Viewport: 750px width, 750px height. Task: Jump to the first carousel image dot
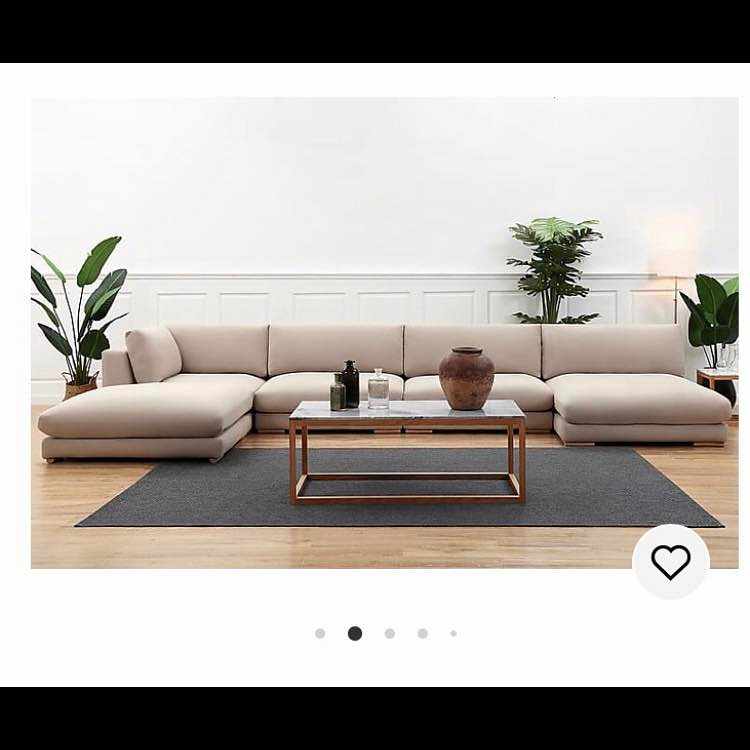pyautogui.click(x=320, y=633)
